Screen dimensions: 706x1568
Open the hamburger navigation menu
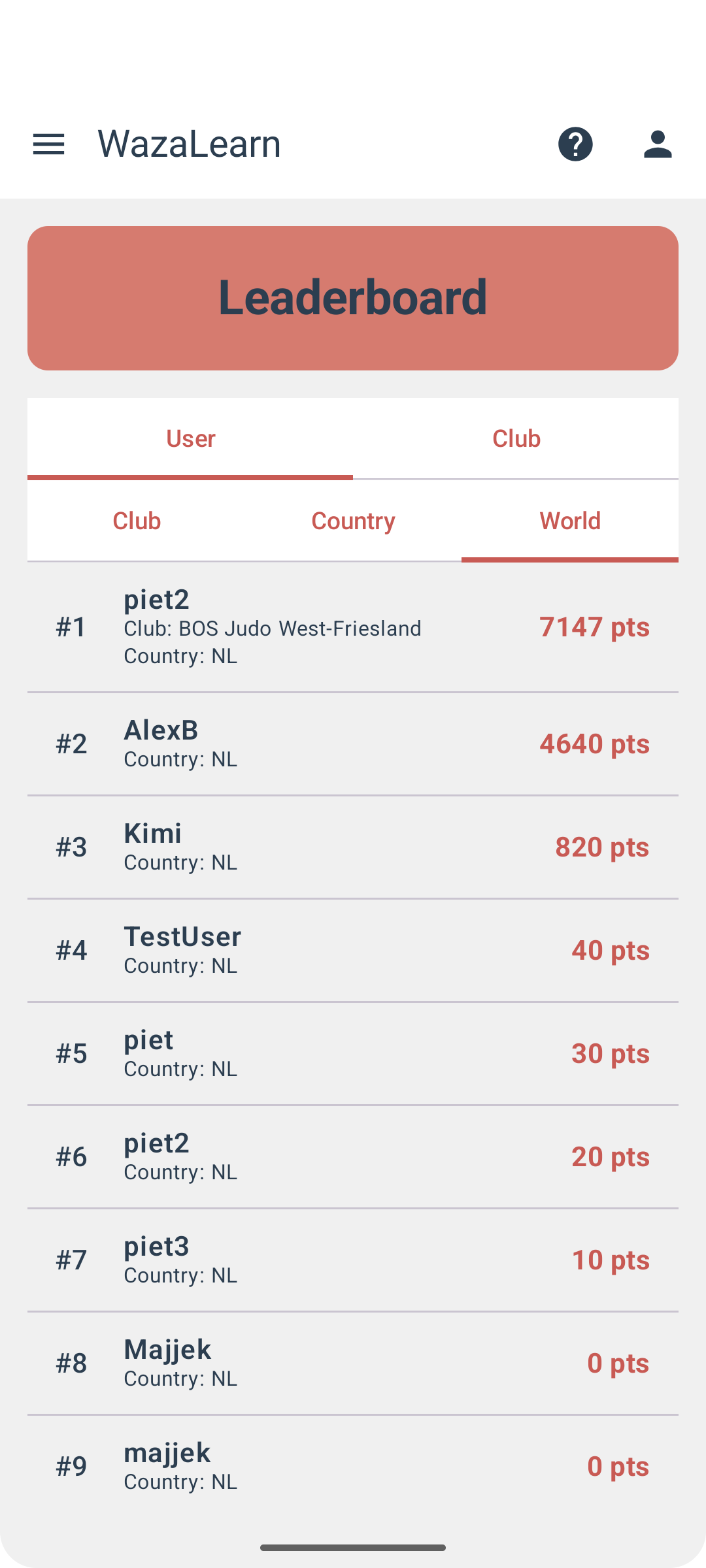49,144
